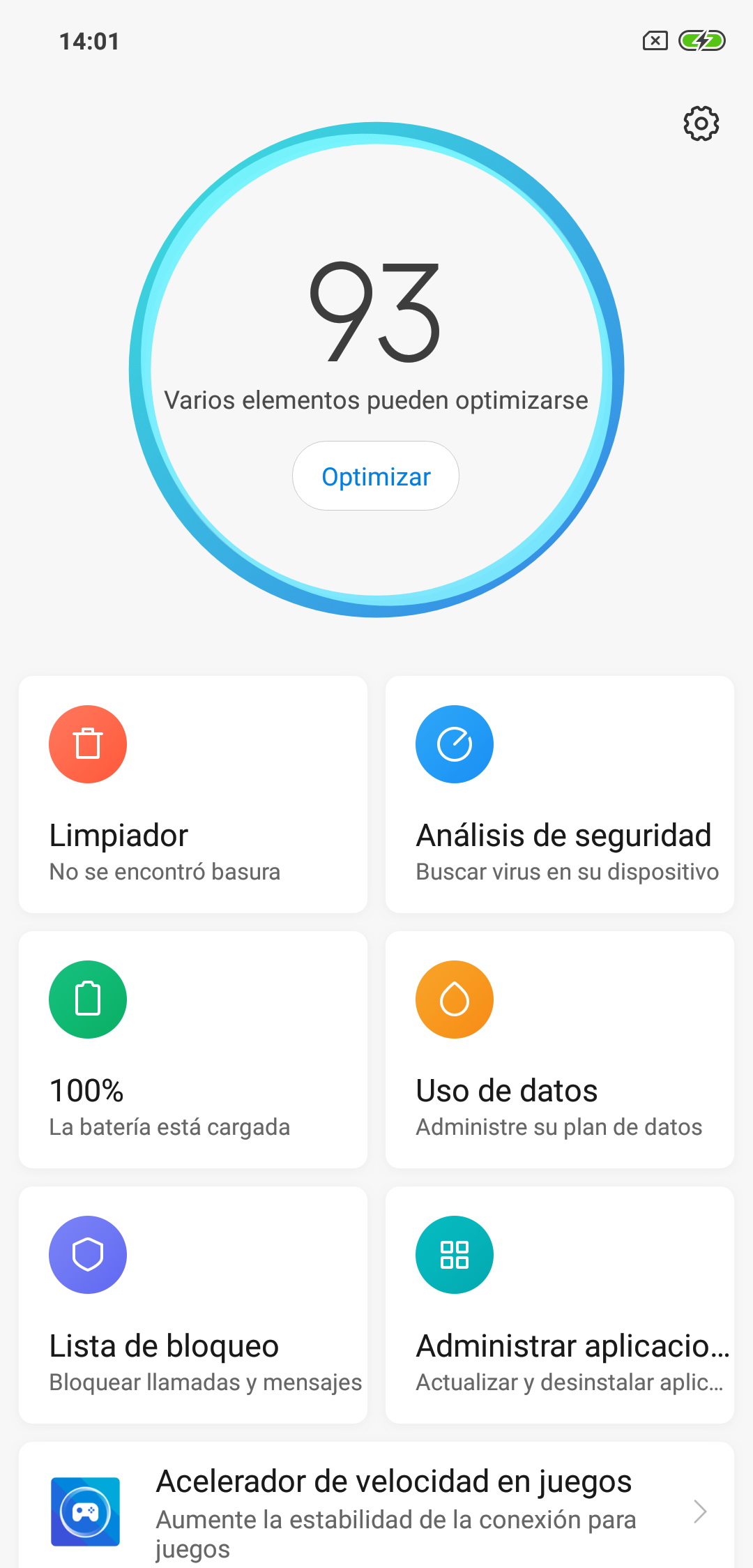Open Lista de bloqueo

click(193, 1305)
